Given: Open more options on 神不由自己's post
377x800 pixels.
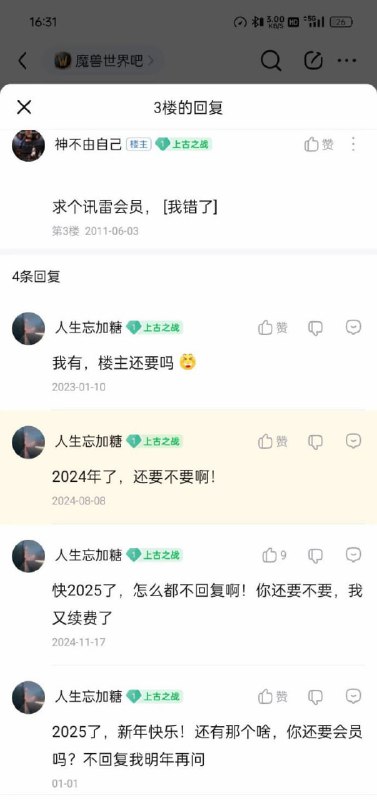Looking at the screenshot, I should click(x=354, y=144).
